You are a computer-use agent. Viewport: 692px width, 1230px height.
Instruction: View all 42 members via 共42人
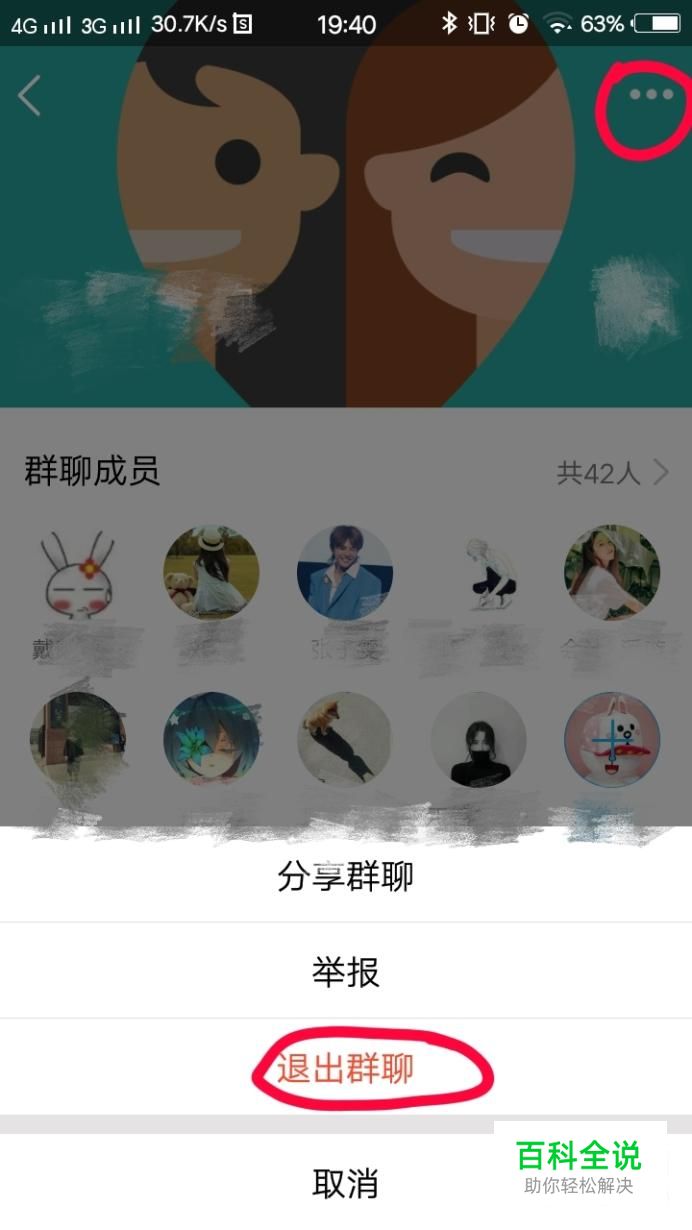(612, 472)
